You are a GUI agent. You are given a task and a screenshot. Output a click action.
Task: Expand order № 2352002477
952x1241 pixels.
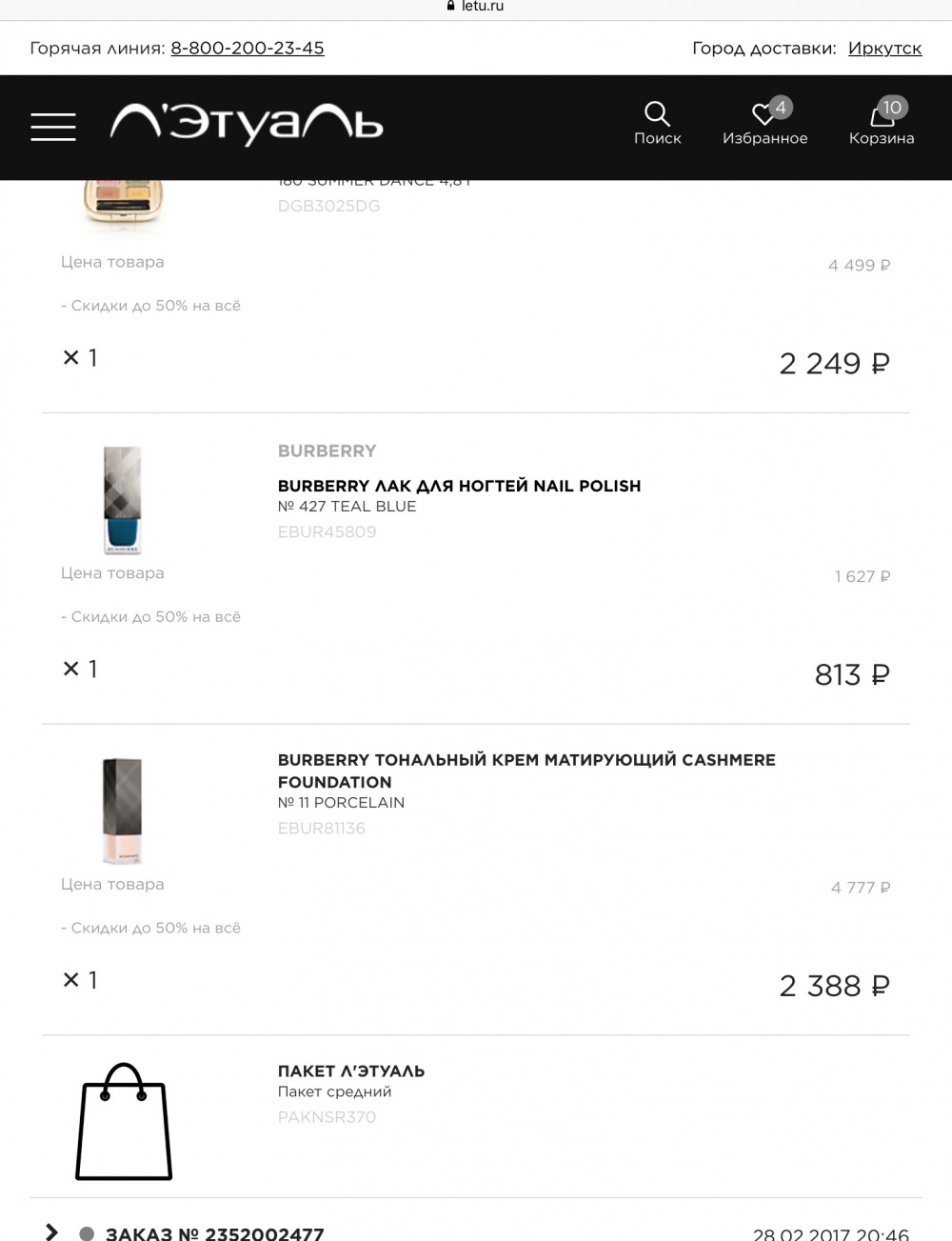(x=53, y=1231)
